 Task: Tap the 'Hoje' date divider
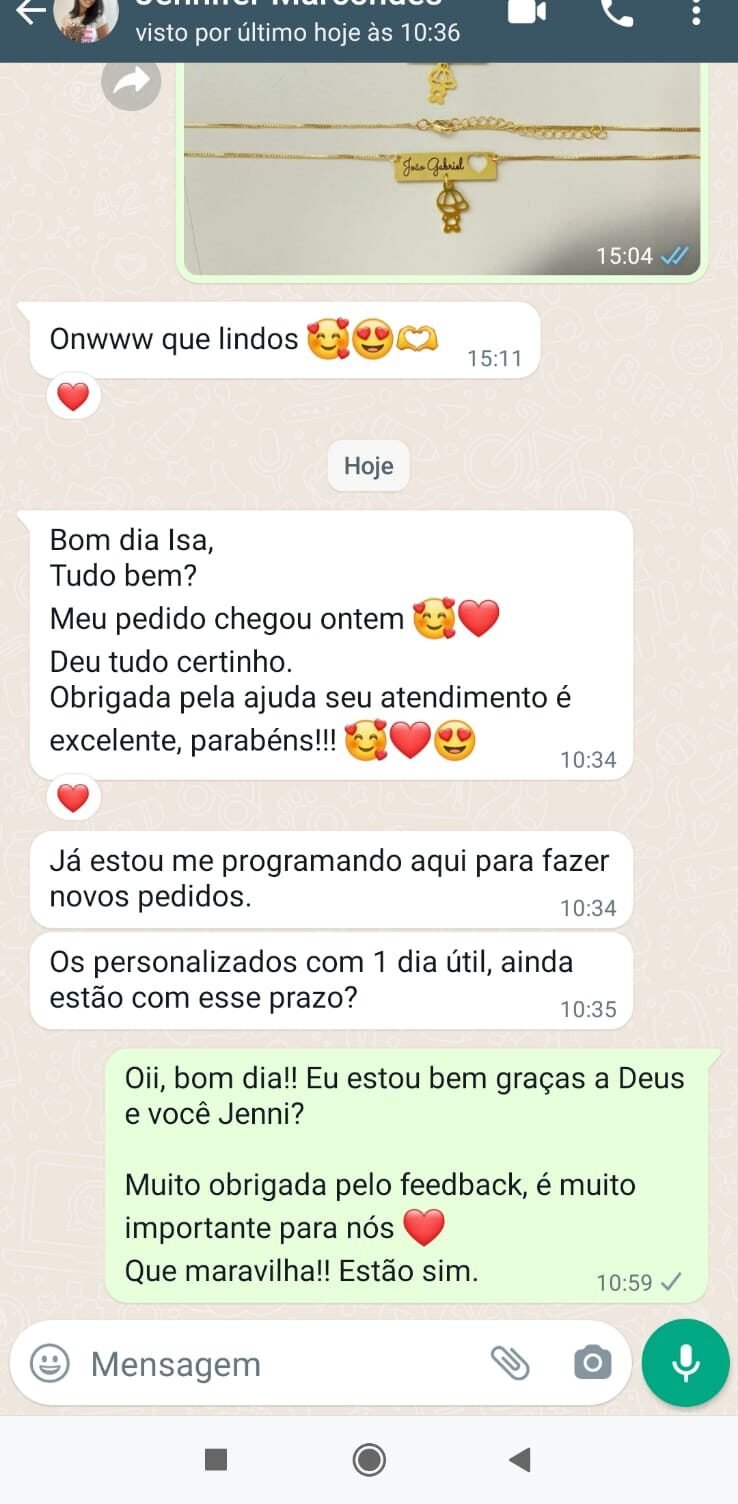pyautogui.click(x=368, y=466)
